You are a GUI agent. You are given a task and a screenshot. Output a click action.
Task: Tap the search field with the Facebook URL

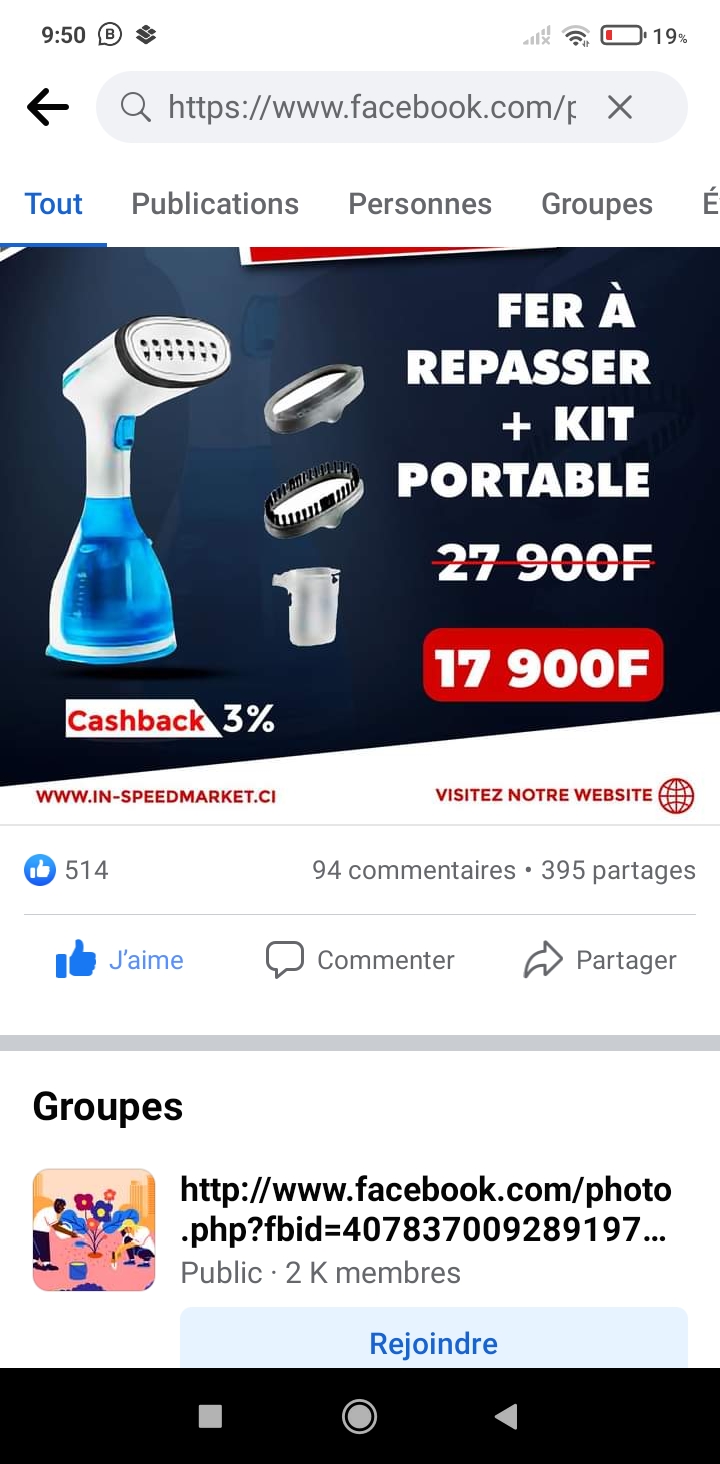pyautogui.click(x=370, y=107)
